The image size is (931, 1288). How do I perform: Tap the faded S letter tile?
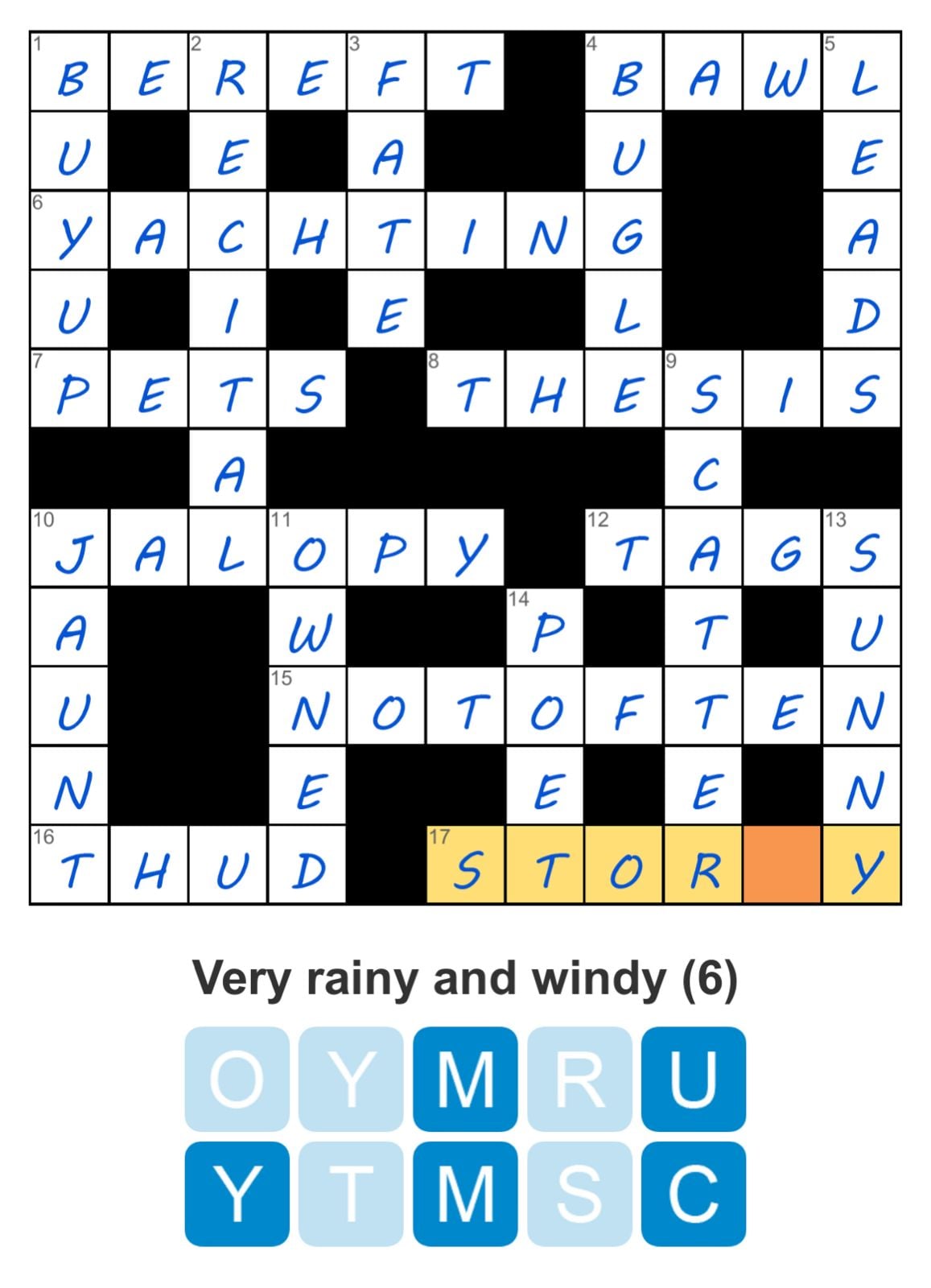(x=579, y=1193)
